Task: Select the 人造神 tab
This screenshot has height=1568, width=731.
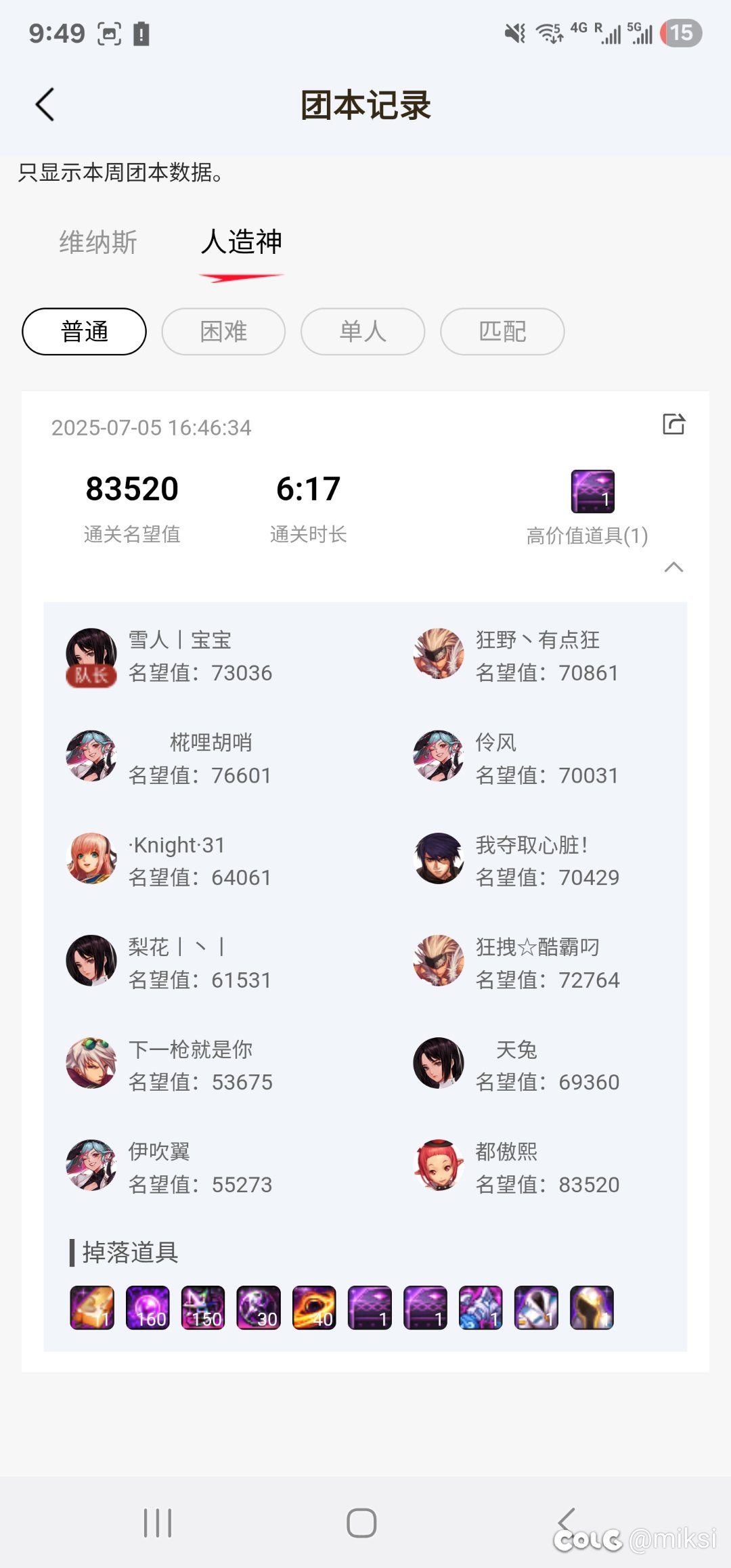Action: [242, 242]
